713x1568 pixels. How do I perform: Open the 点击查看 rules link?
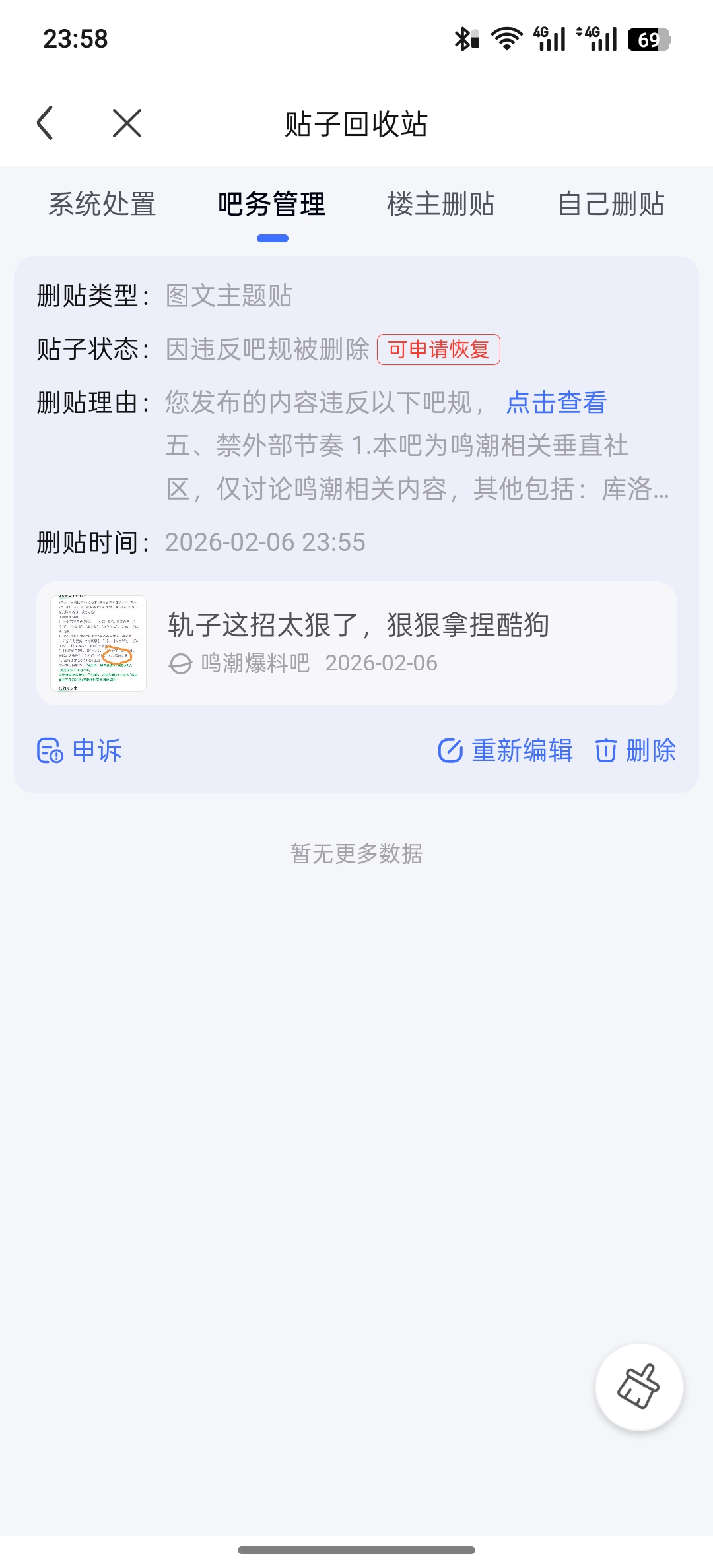click(556, 403)
